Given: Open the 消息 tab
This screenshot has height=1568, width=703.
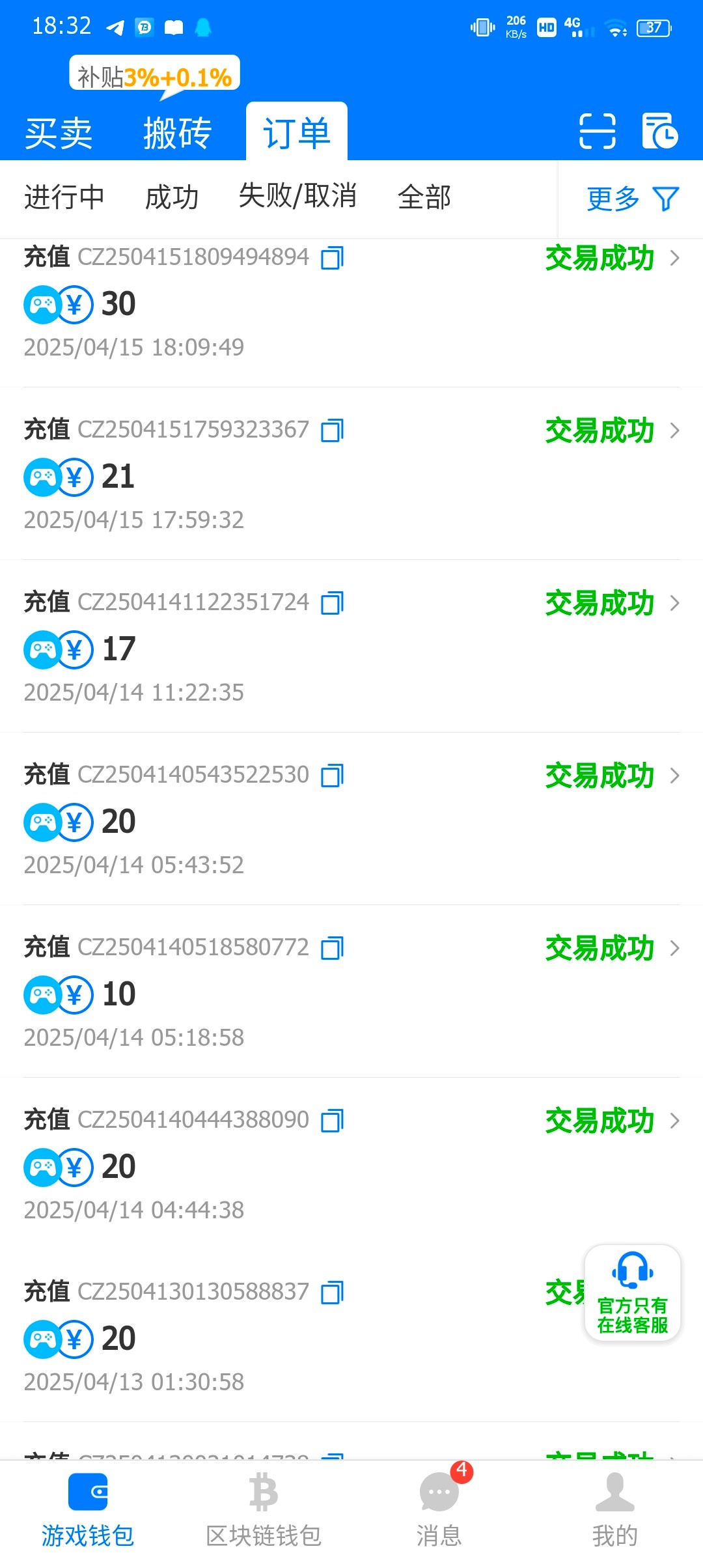Looking at the screenshot, I should click(439, 1512).
